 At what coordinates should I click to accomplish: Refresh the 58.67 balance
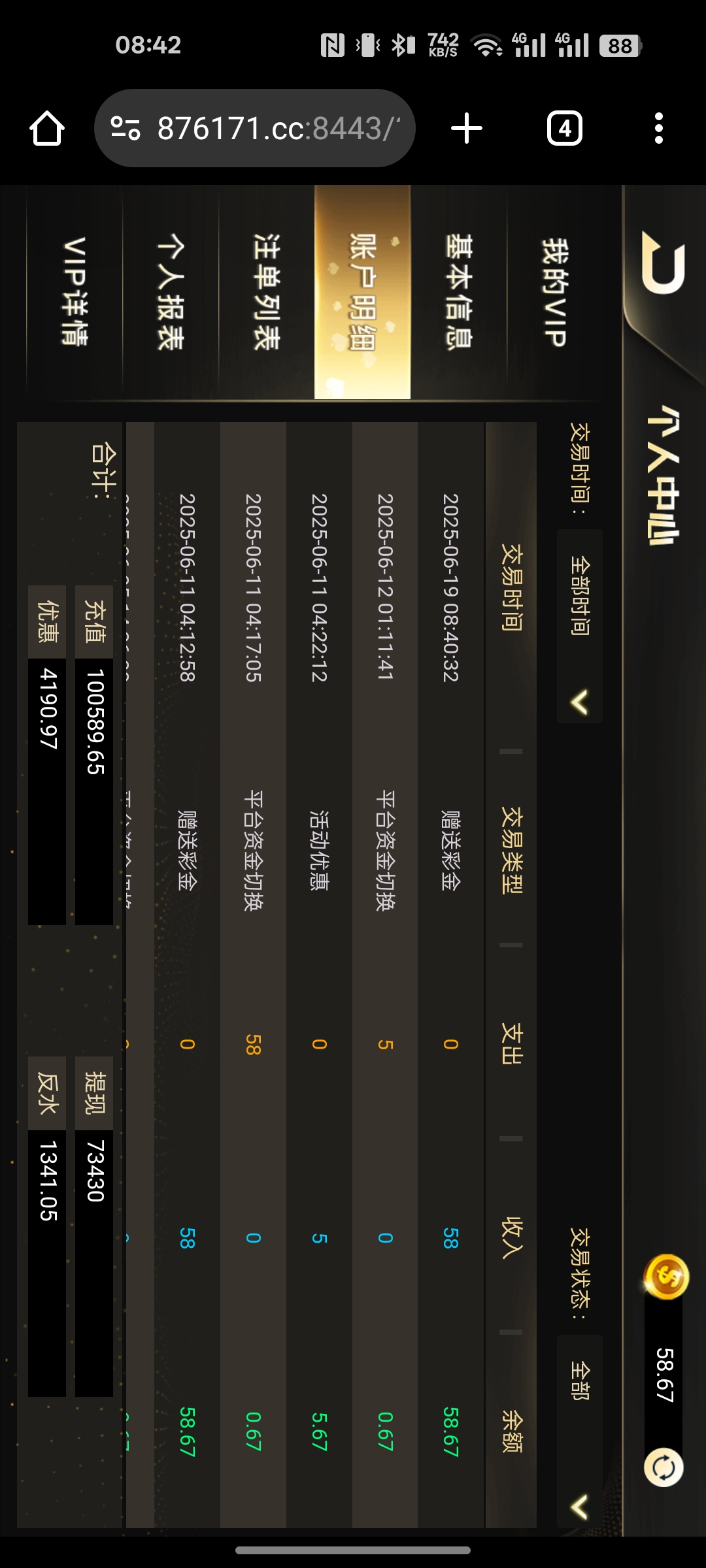pos(664,1467)
